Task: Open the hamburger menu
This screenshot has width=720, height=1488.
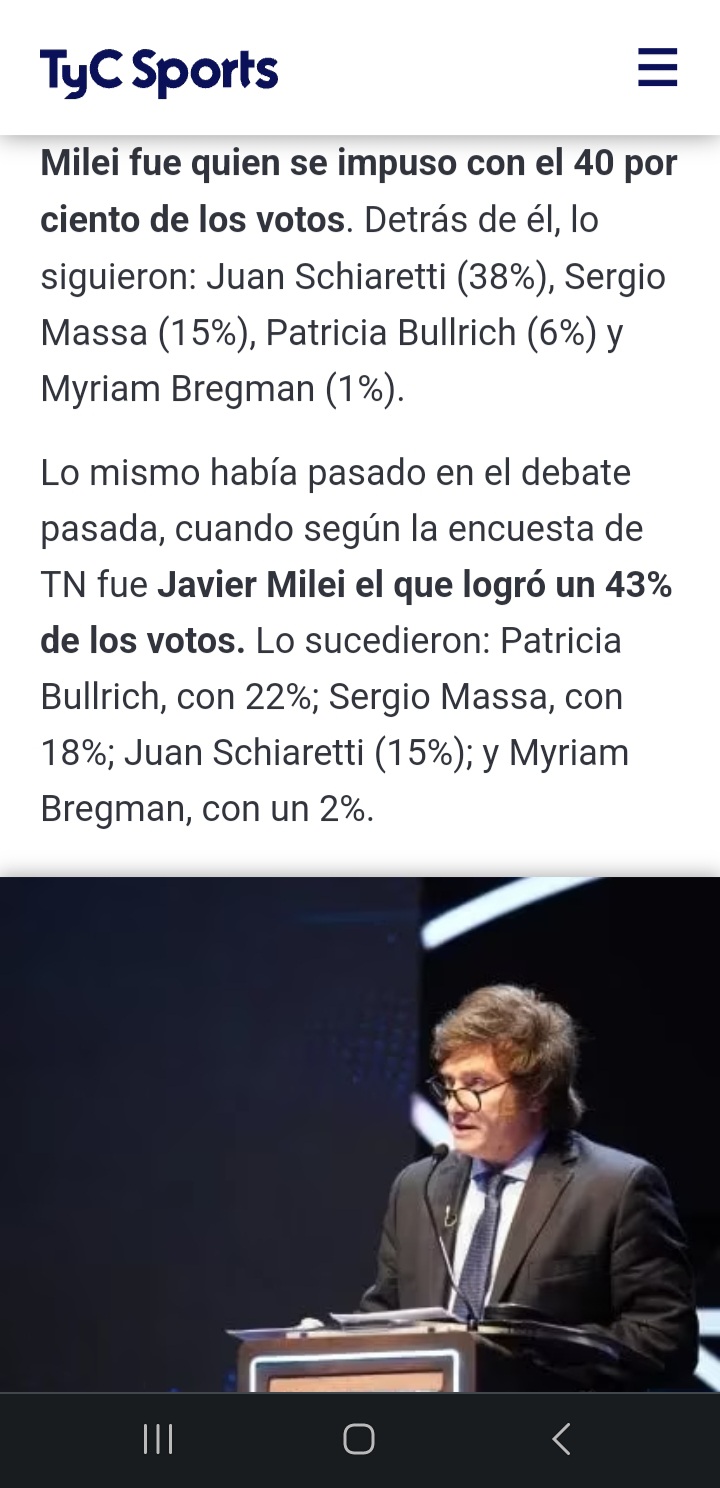Action: click(x=657, y=68)
